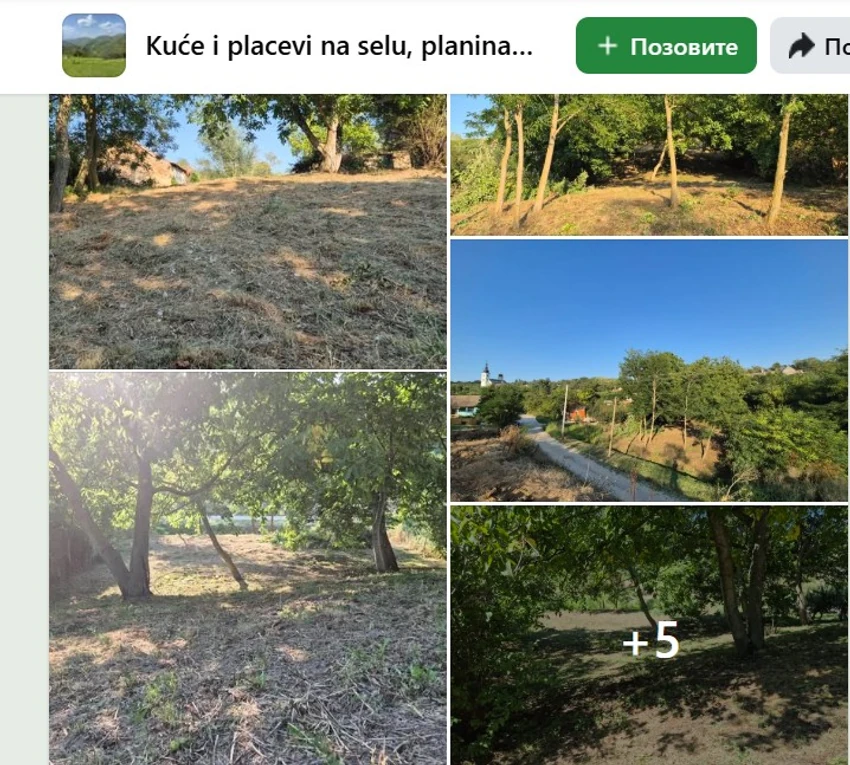View the +5 more photos tile

coord(650,636)
